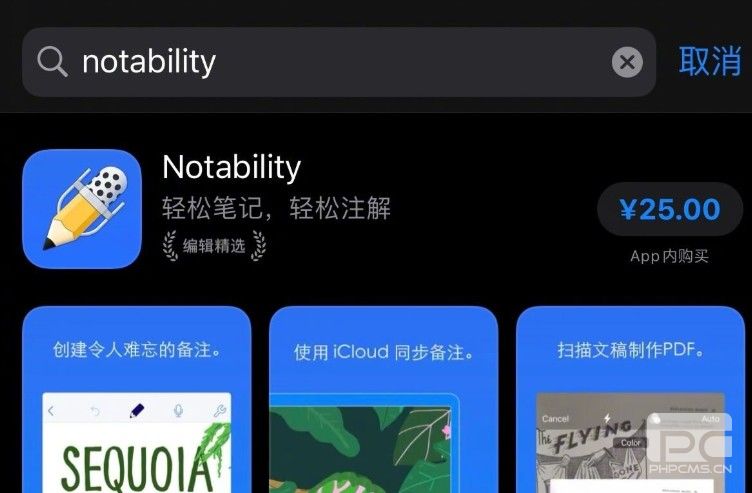
Task: Tap the search field containing "notability"
Action: 320,62
